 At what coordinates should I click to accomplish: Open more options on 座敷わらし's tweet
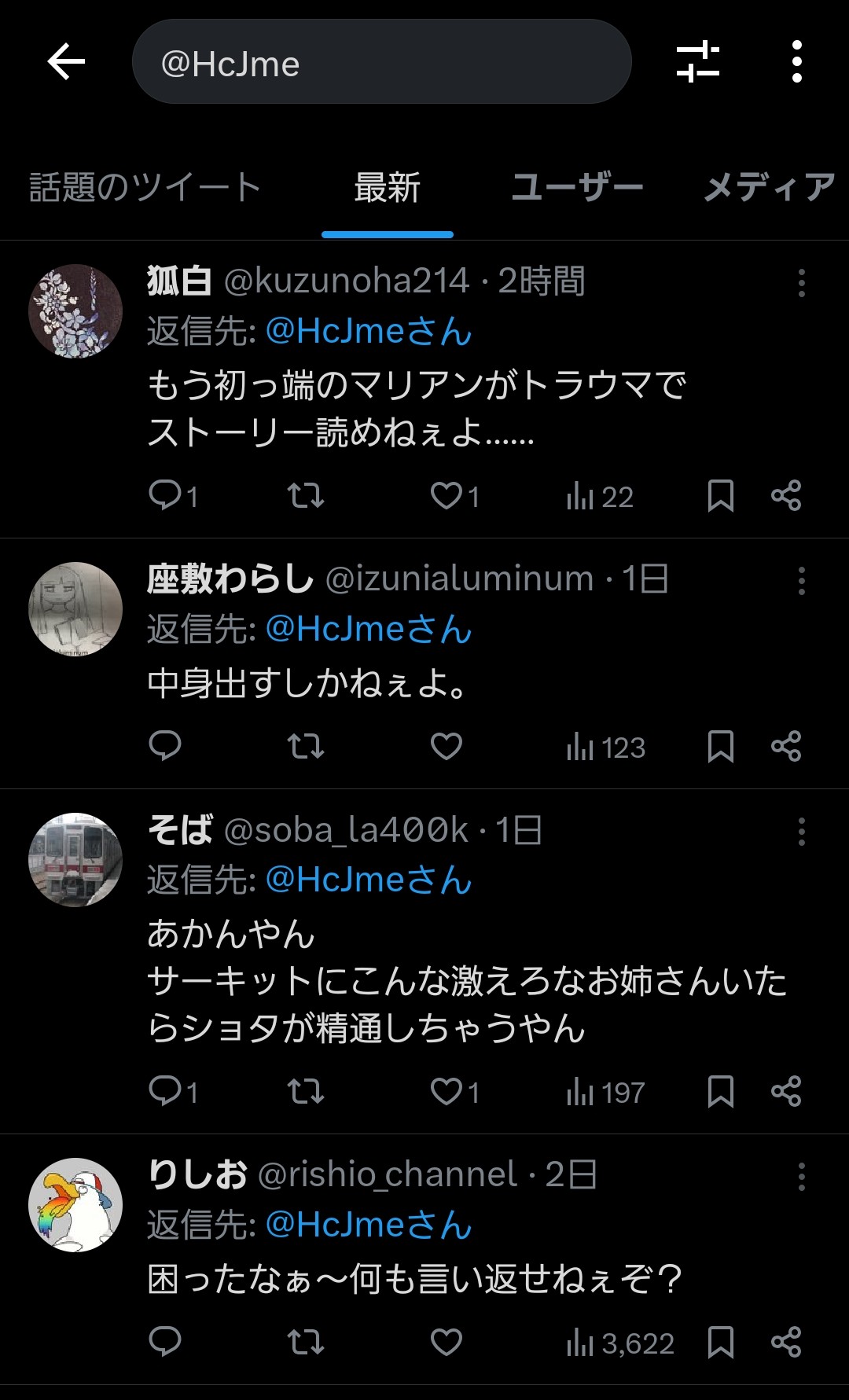(x=801, y=581)
